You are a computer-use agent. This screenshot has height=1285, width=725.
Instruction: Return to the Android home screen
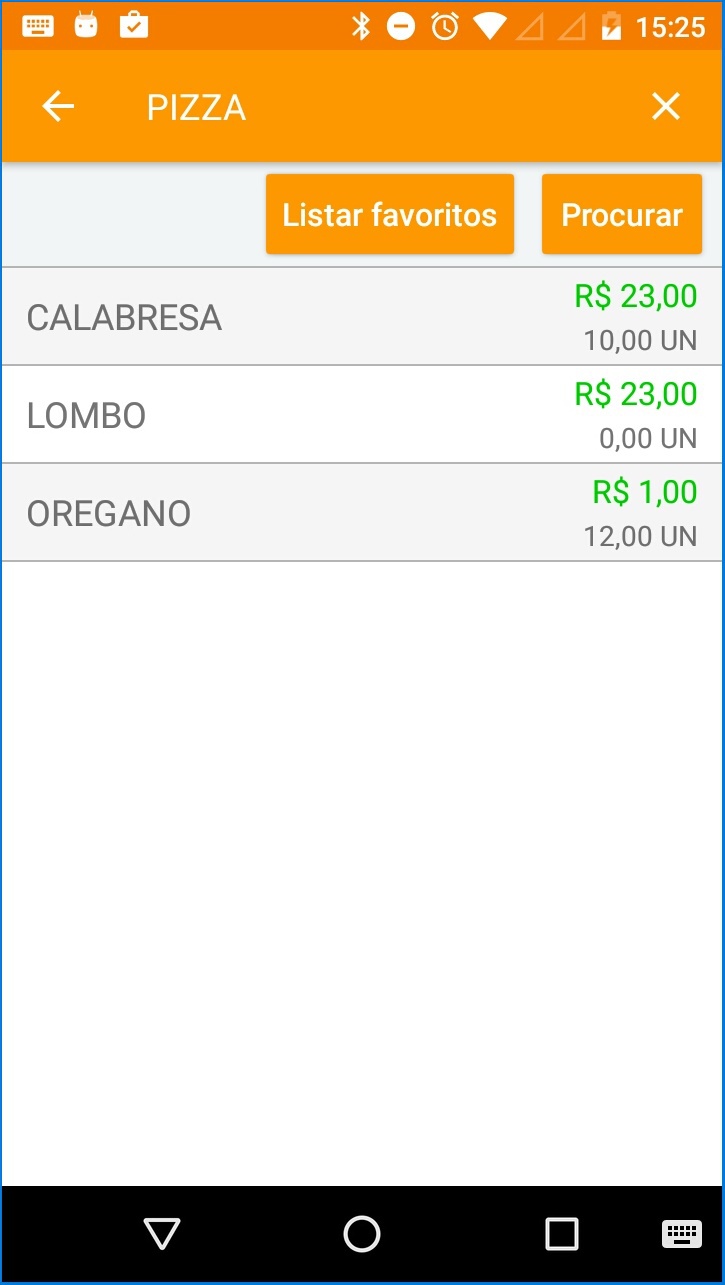(362, 1234)
